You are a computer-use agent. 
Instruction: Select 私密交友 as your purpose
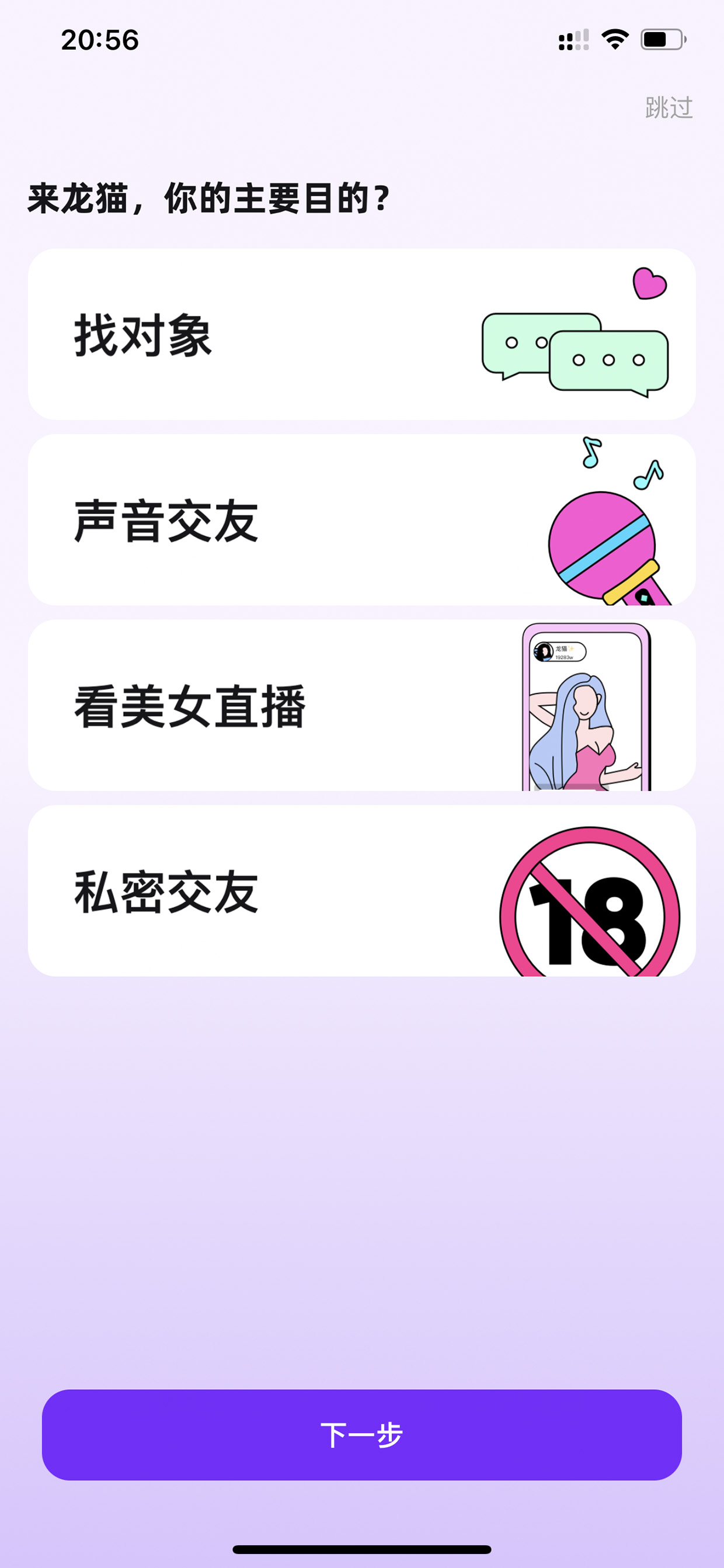point(361,891)
